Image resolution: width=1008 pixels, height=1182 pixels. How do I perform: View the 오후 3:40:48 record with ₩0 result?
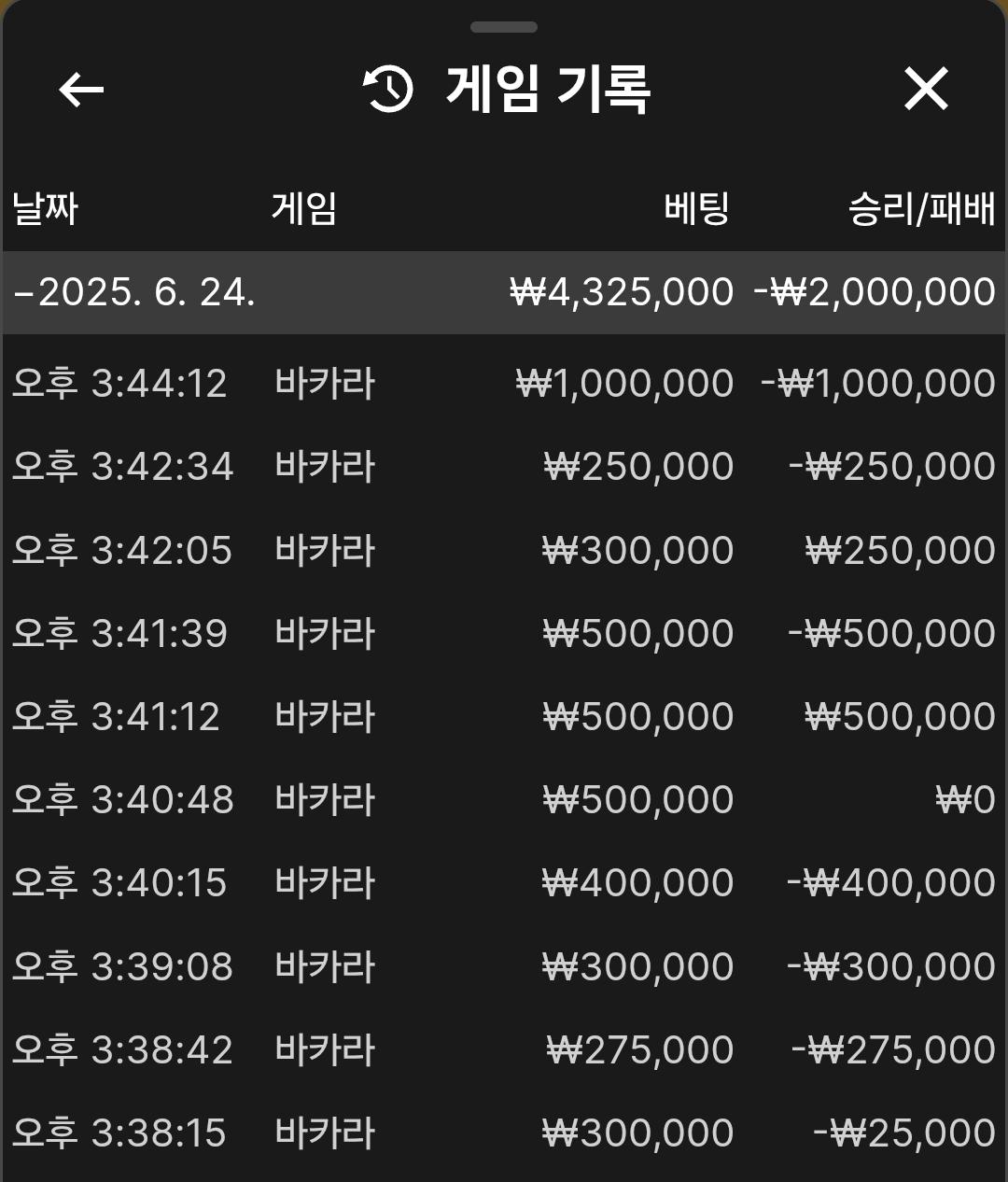click(x=504, y=799)
